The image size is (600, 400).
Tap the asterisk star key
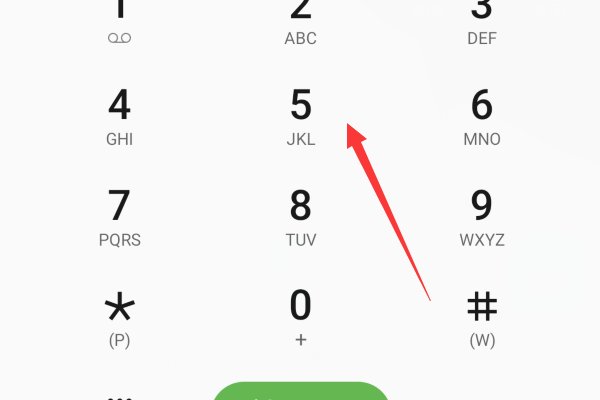click(119, 317)
